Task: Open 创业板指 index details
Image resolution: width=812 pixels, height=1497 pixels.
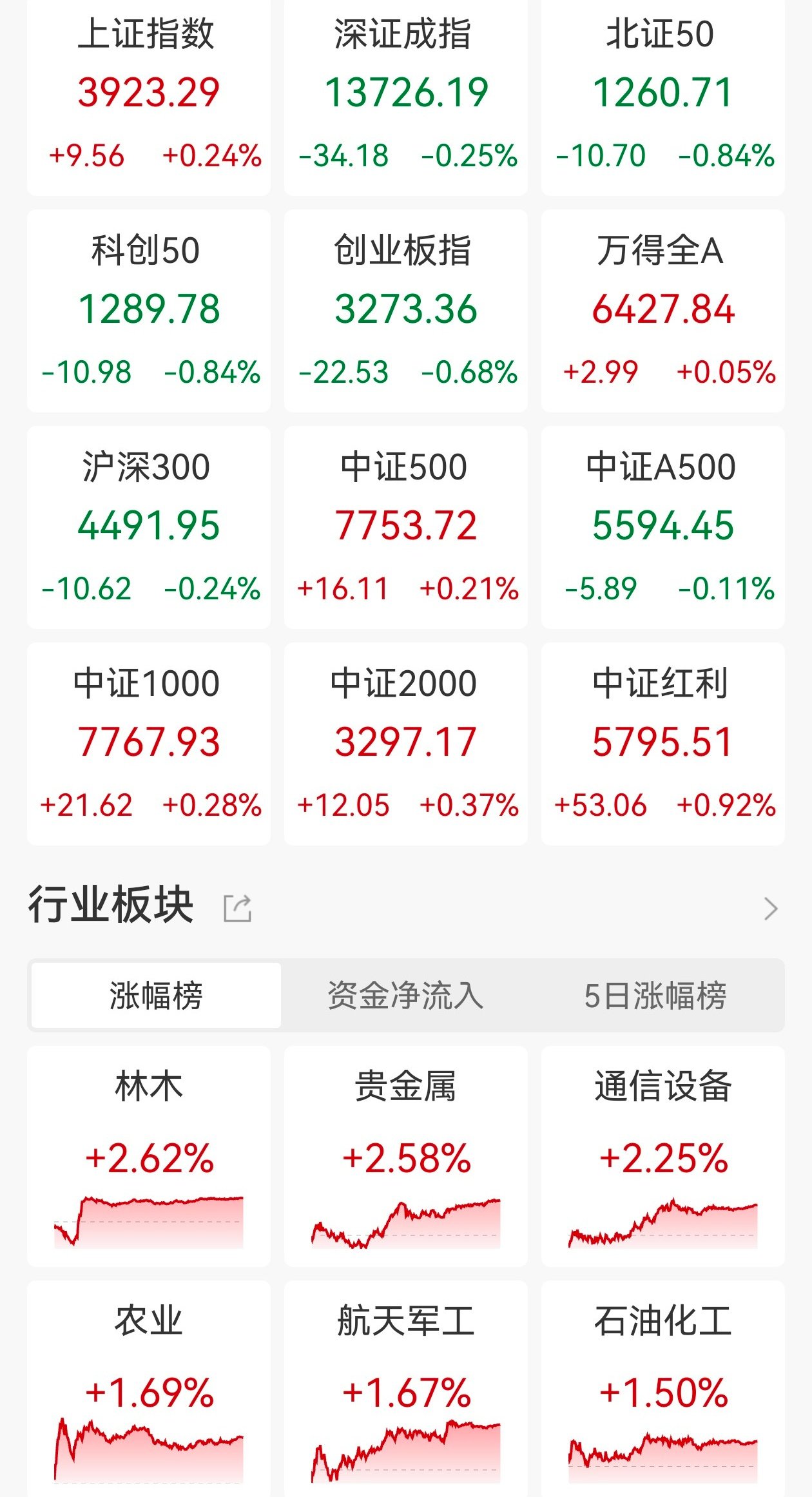Action: (x=405, y=310)
